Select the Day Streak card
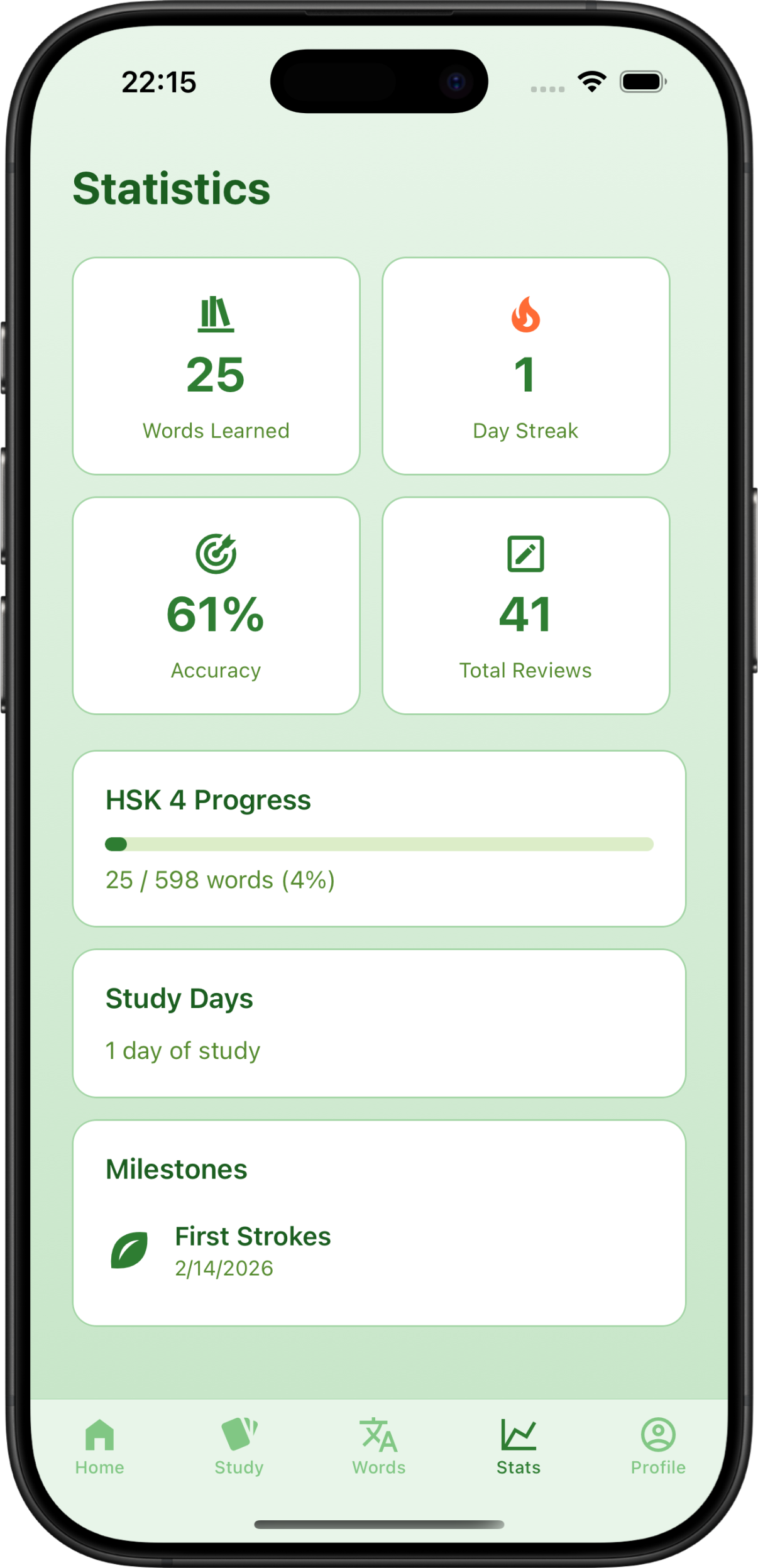The image size is (758, 1568). pos(527,365)
